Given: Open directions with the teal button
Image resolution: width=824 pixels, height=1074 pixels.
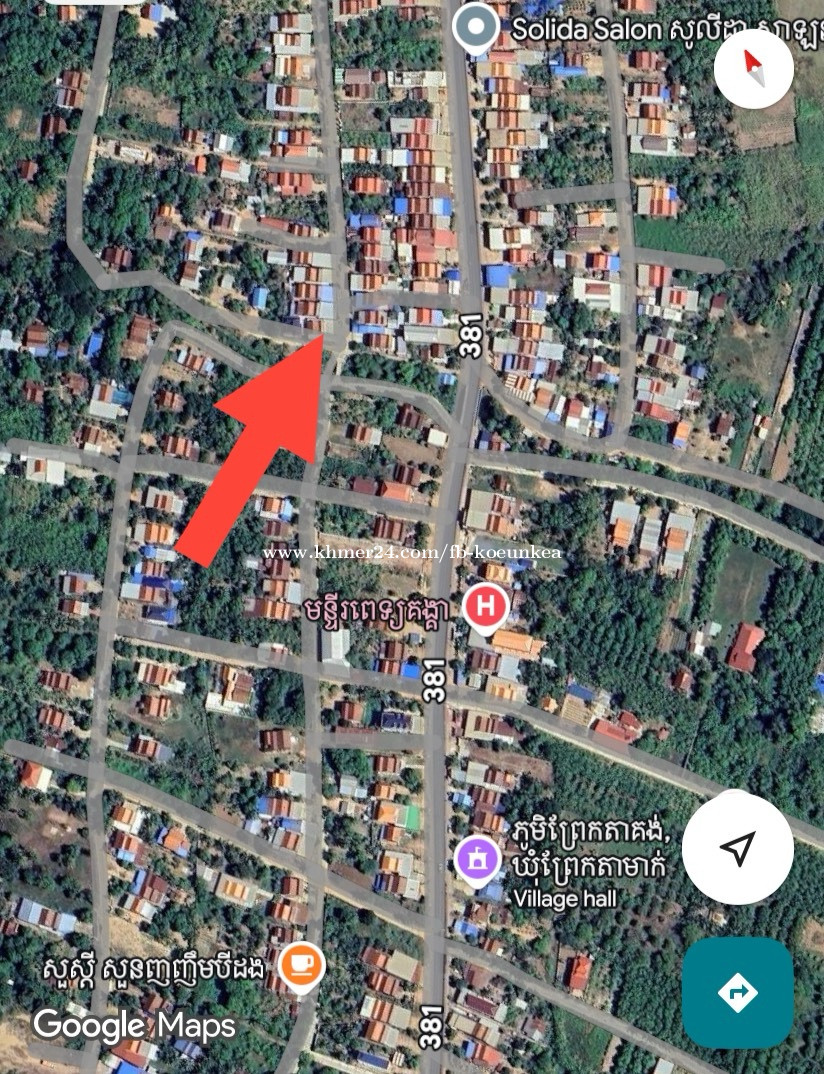Looking at the screenshot, I should point(737,992).
